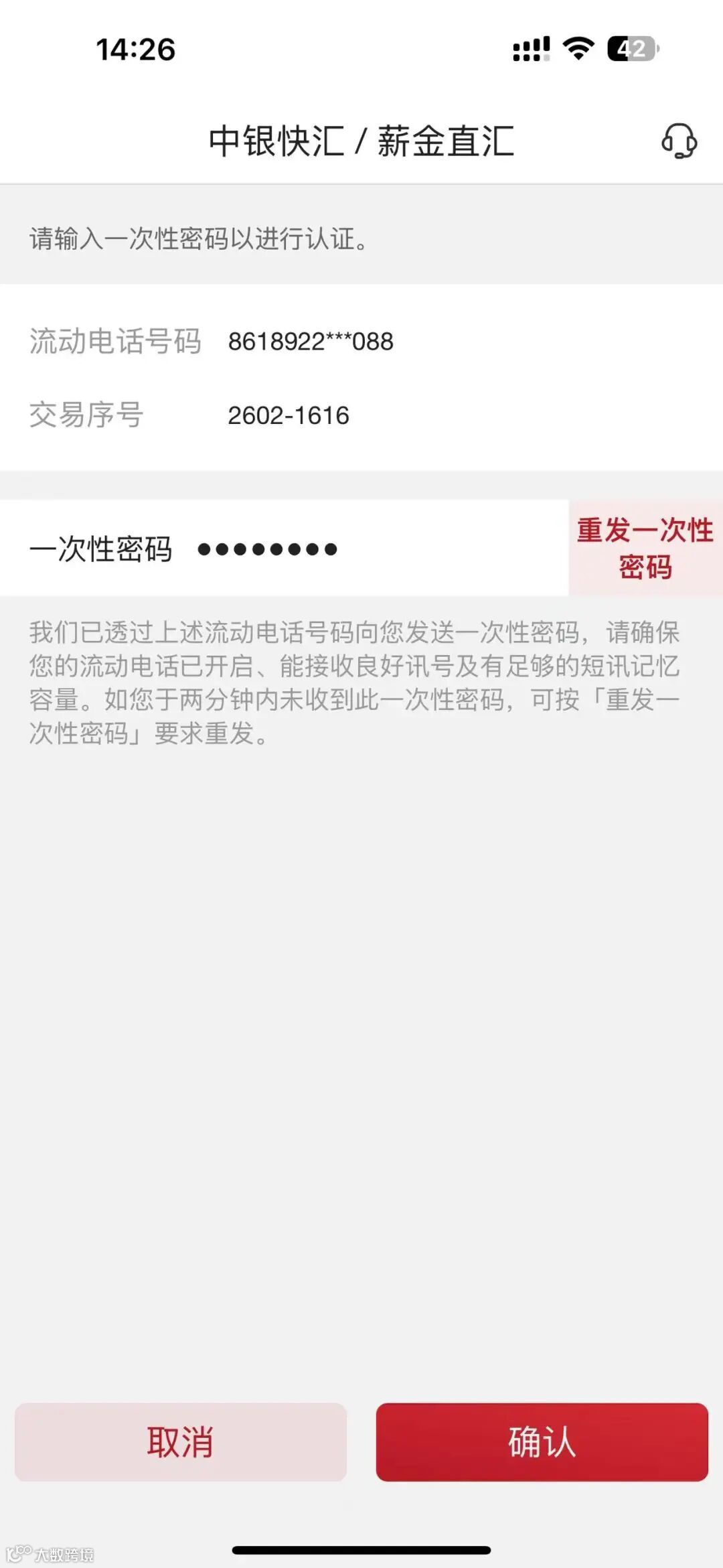Tap the battery indicator showing 42
723x1568 pixels.
[632, 47]
